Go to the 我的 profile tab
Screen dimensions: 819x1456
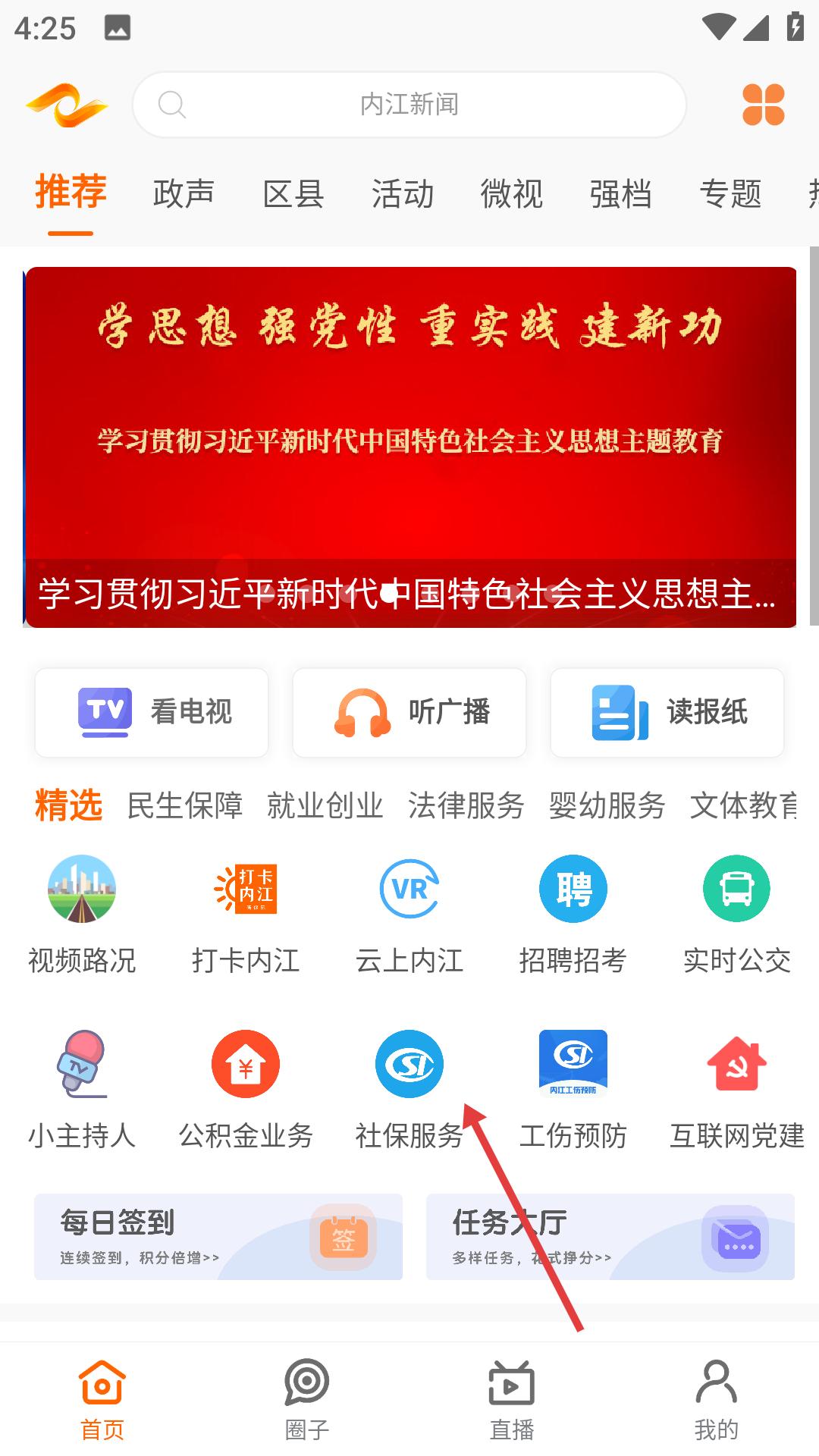coord(717,1401)
